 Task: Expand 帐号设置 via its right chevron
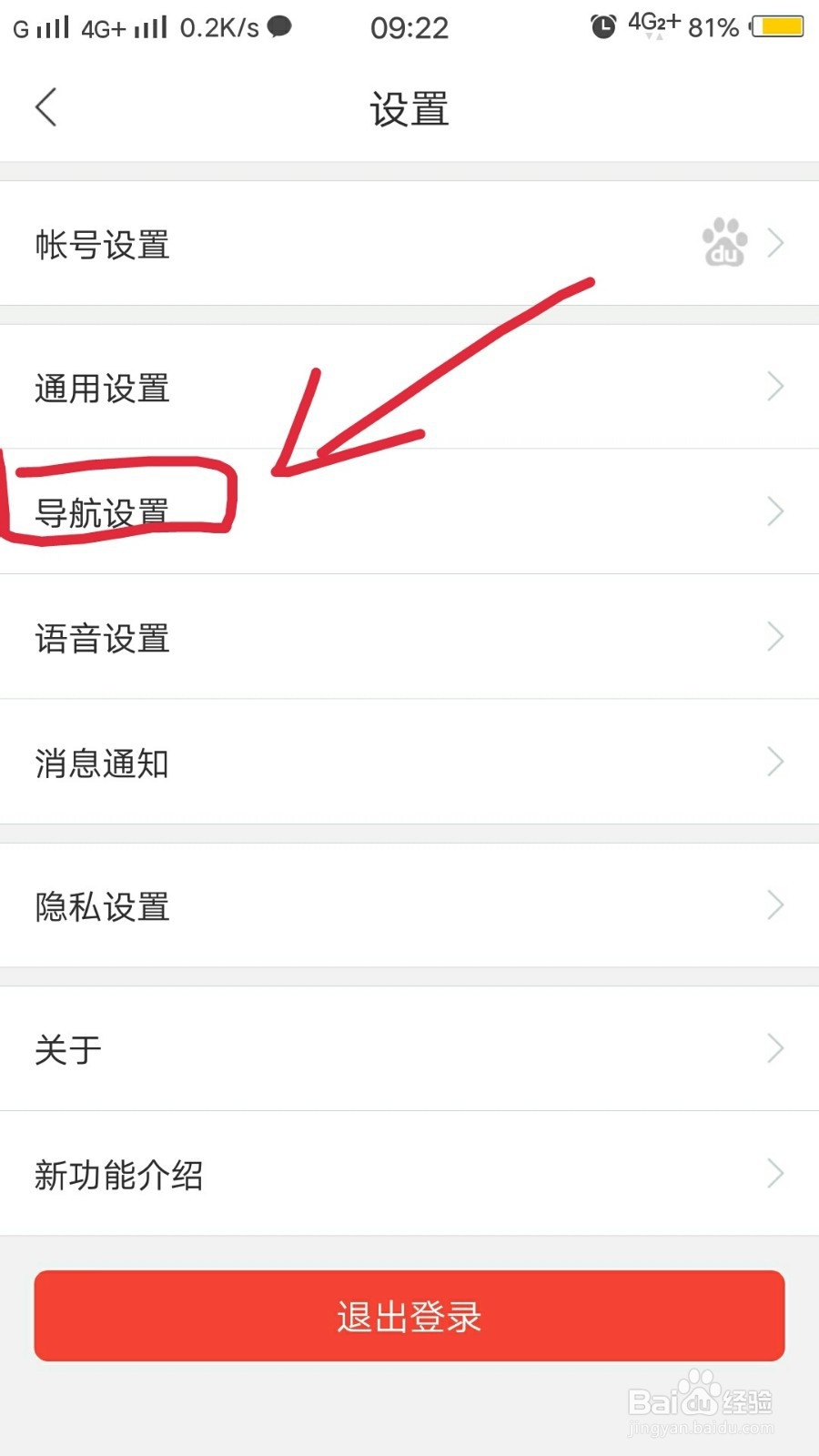coord(775,243)
